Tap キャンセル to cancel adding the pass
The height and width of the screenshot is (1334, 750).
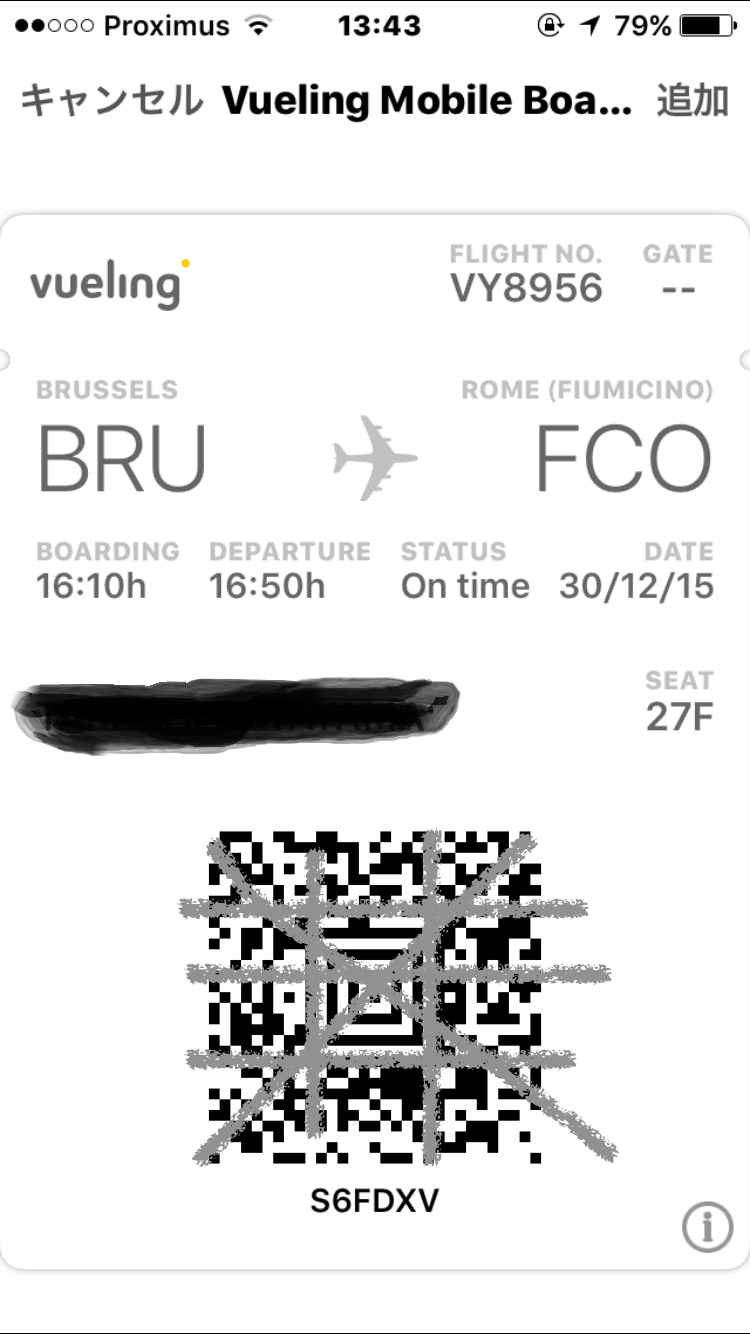(x=111, y=101)
